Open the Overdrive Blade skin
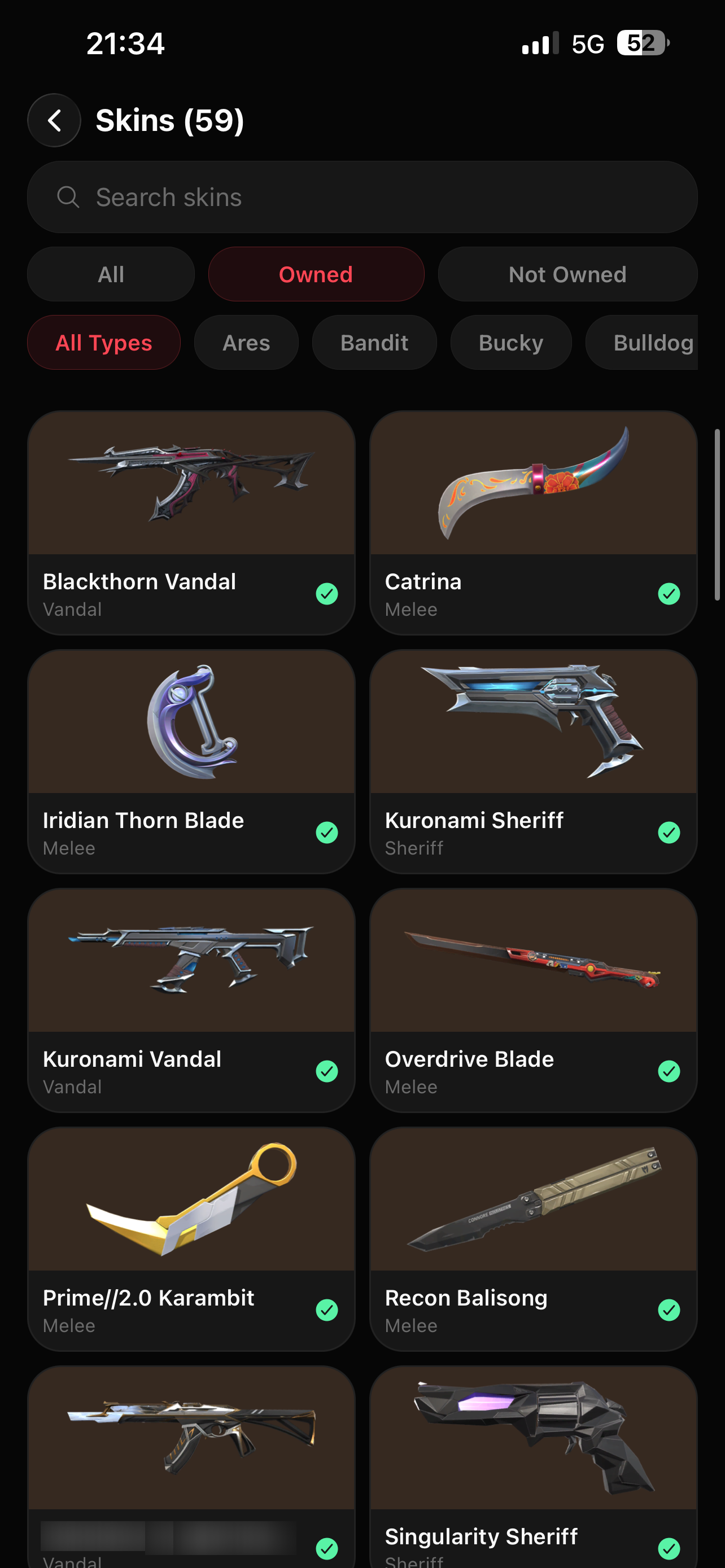Viewport: 725px width, 1568px height. (x=533, y=1000)
